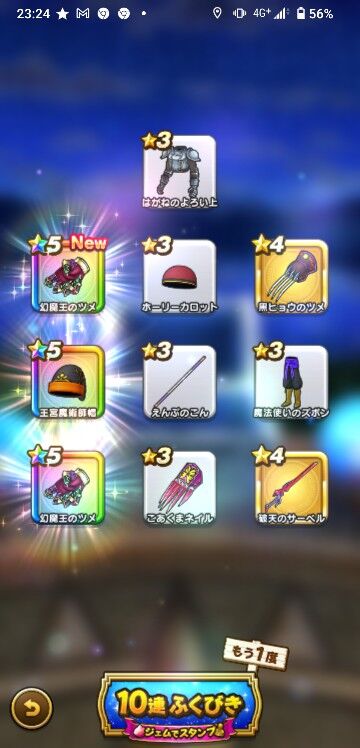Screen dimensions: 360x748
Task: View the 破天のサーベル item
Action: (x=292, y=488)
